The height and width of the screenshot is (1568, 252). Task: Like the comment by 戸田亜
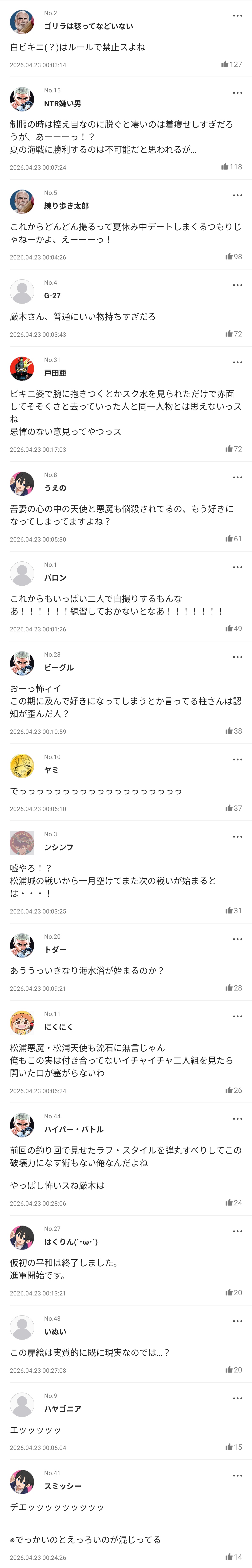[229, 449]
